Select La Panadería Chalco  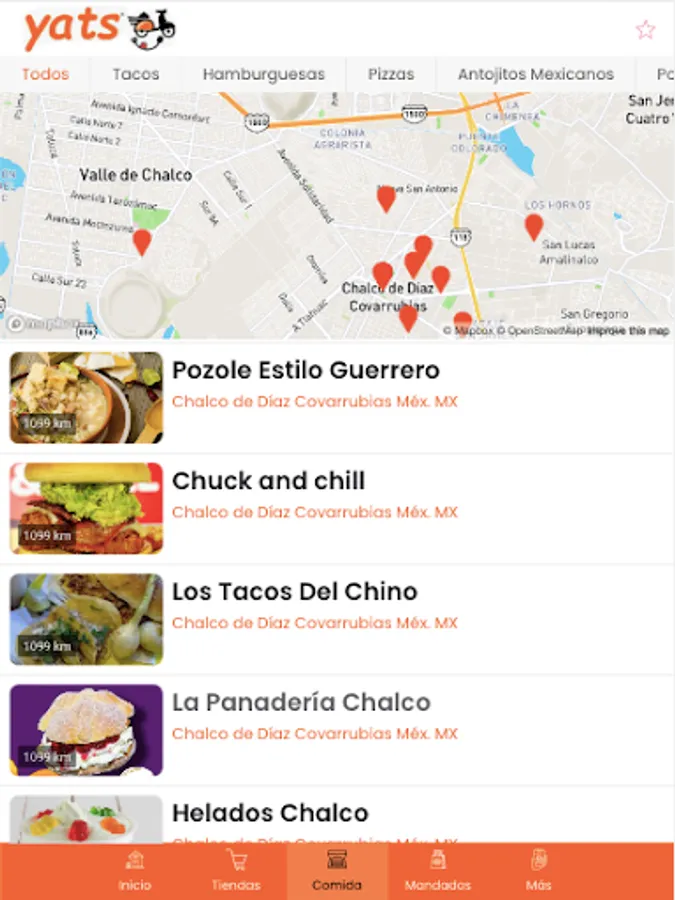pyautogui.click(x=301, y=702)
